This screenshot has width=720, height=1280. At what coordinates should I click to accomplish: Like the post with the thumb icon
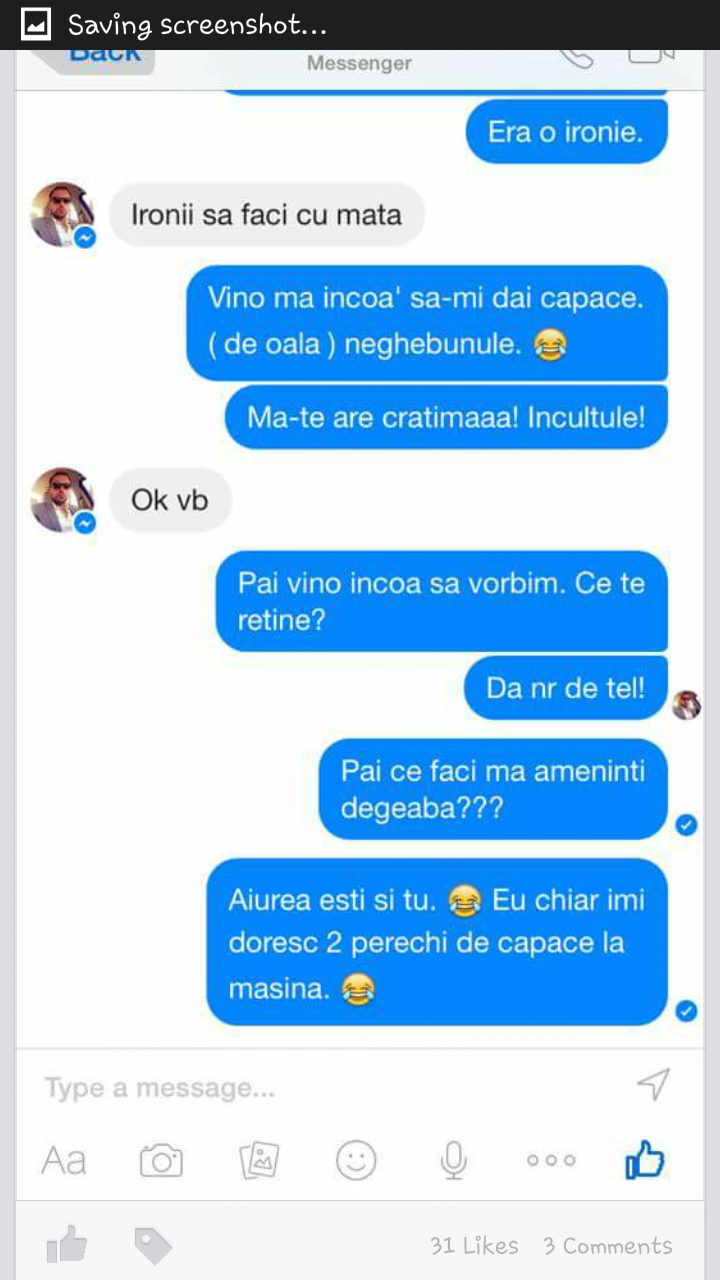click(66, 1243)
